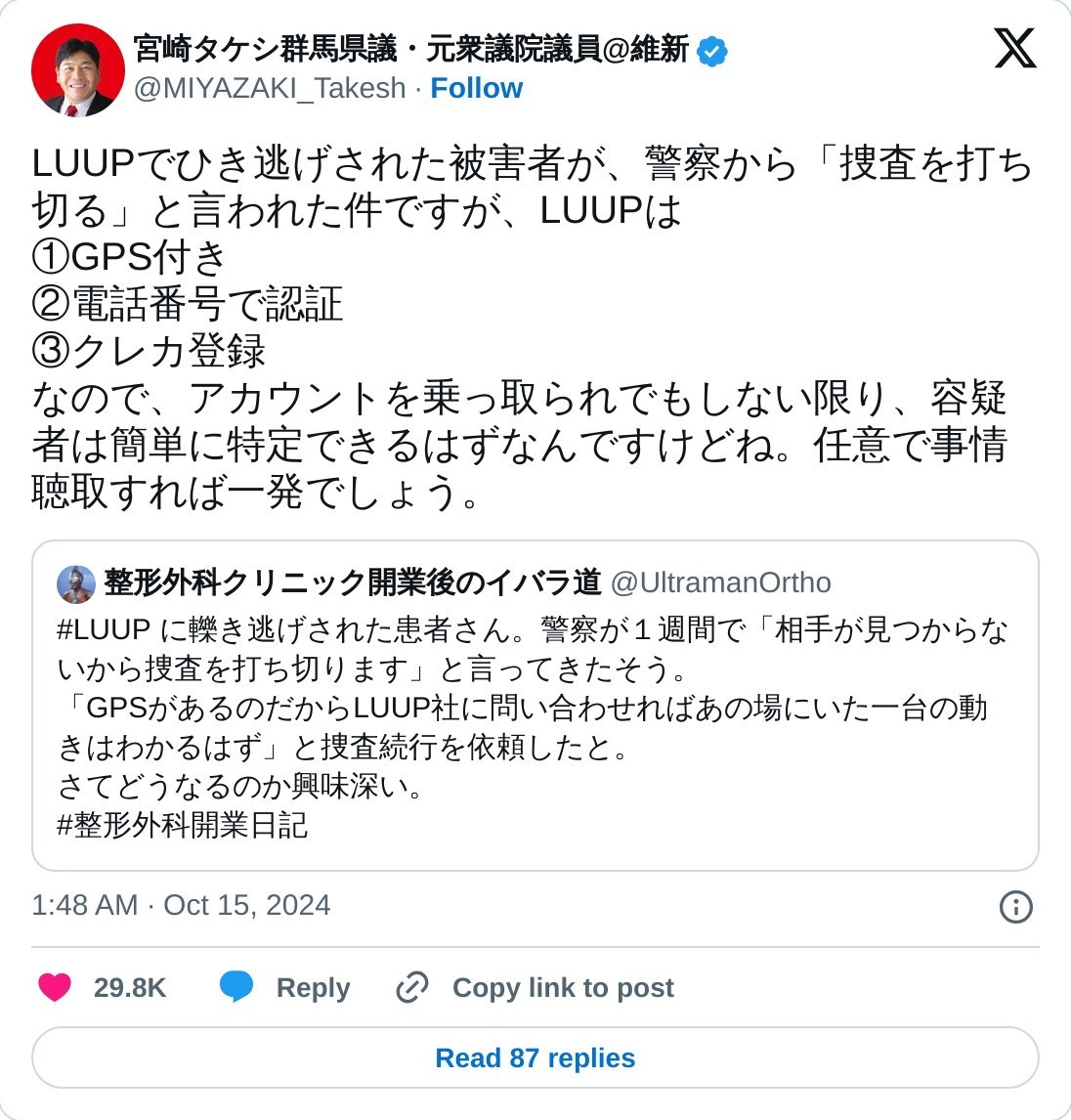Open the @MIYAZAKI_Takesh handle
Screen dimensions: 1071x1120
[x=270, y=88]
